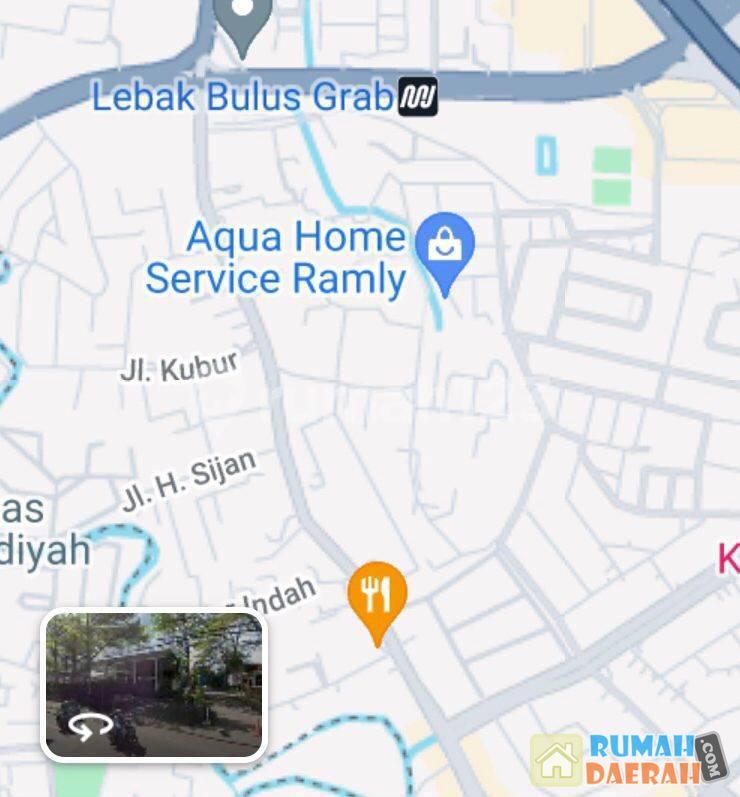
Task: Select the gray location pin above Lebak Bulus
Action: pyautogui.click(x=243, y=18)
